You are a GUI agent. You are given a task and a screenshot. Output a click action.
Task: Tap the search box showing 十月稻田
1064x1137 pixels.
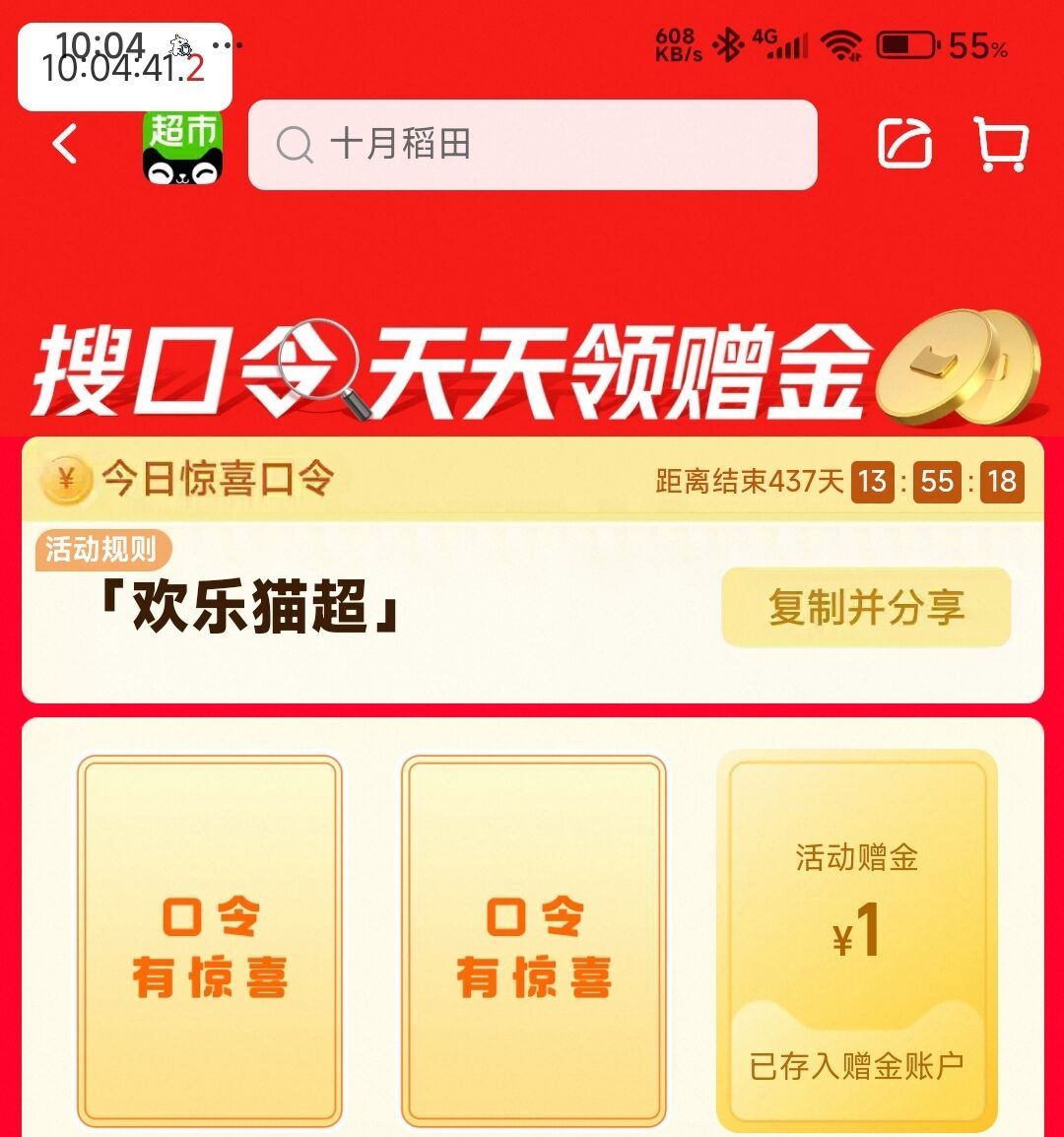[532, 144]
